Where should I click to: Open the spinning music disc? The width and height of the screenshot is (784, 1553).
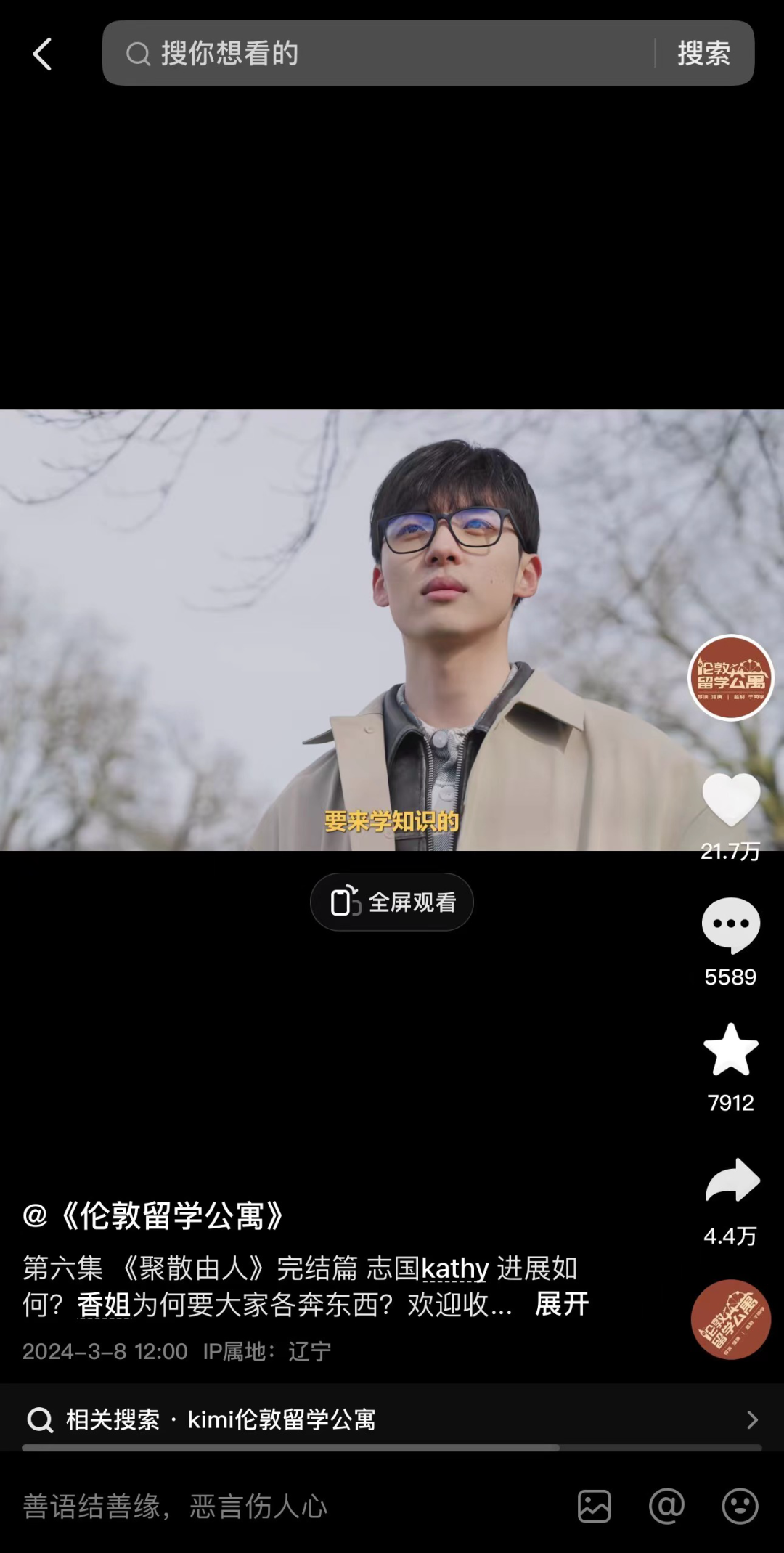[x=730, y=1319]
